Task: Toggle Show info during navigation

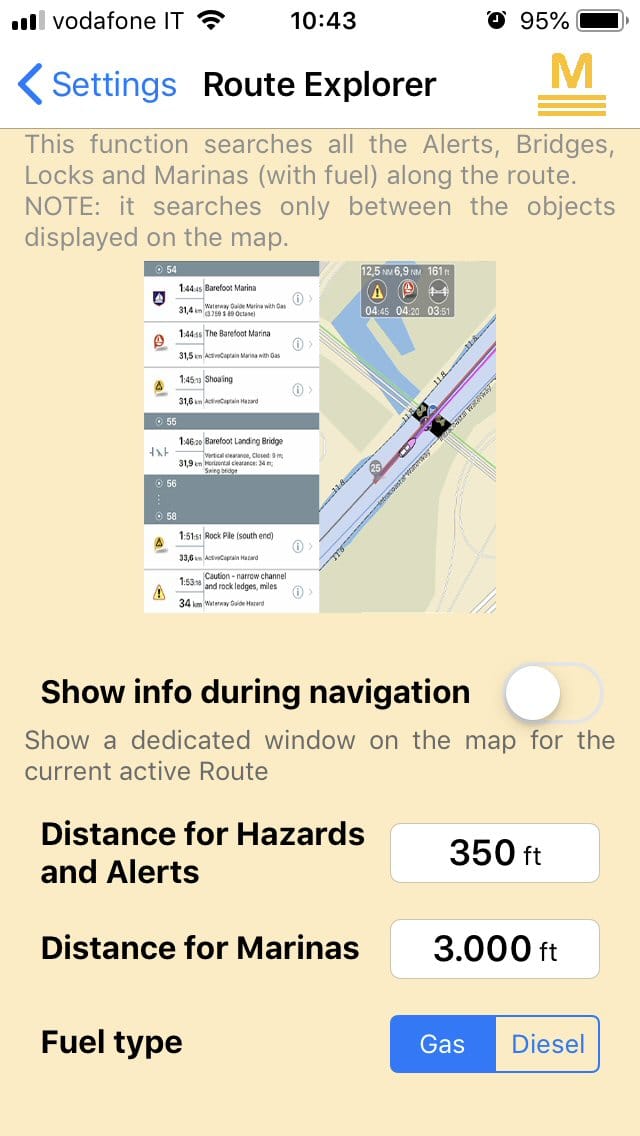Action: click(554, 692)
